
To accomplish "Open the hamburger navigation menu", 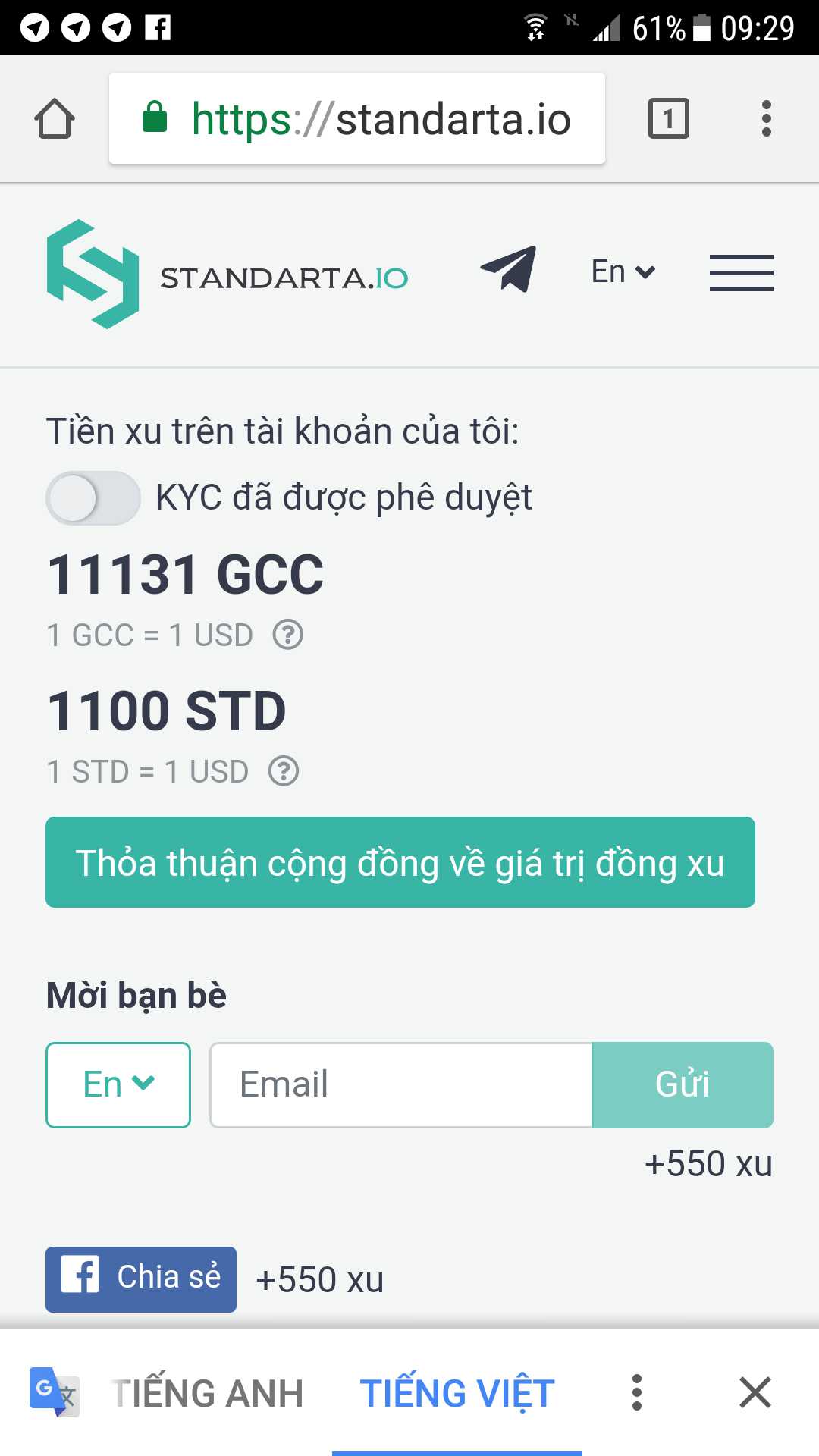I will tap(741, 273).
